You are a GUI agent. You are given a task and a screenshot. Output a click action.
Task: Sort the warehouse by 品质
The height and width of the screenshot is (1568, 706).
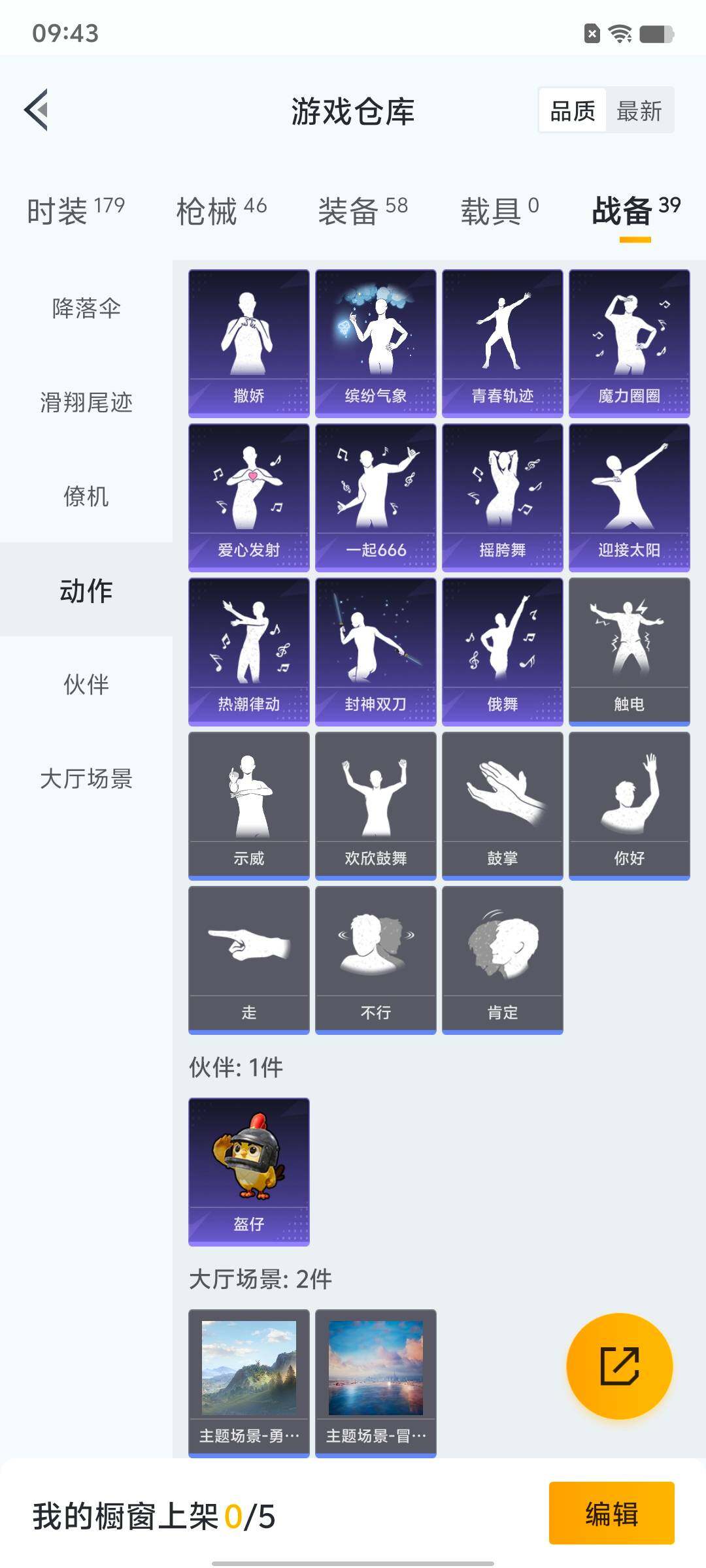tap(573, 110)
